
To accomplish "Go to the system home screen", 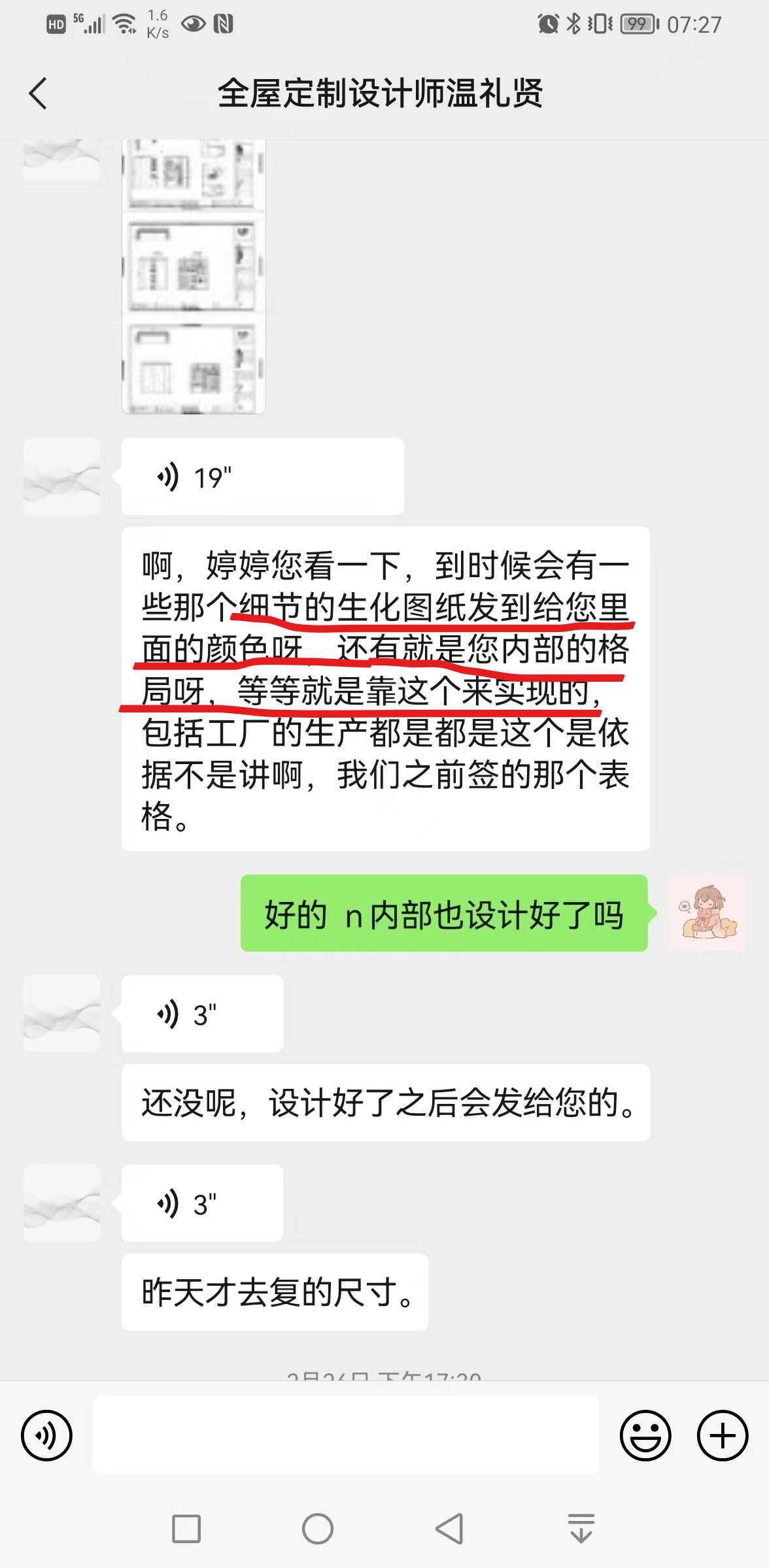I will 318,1529.
